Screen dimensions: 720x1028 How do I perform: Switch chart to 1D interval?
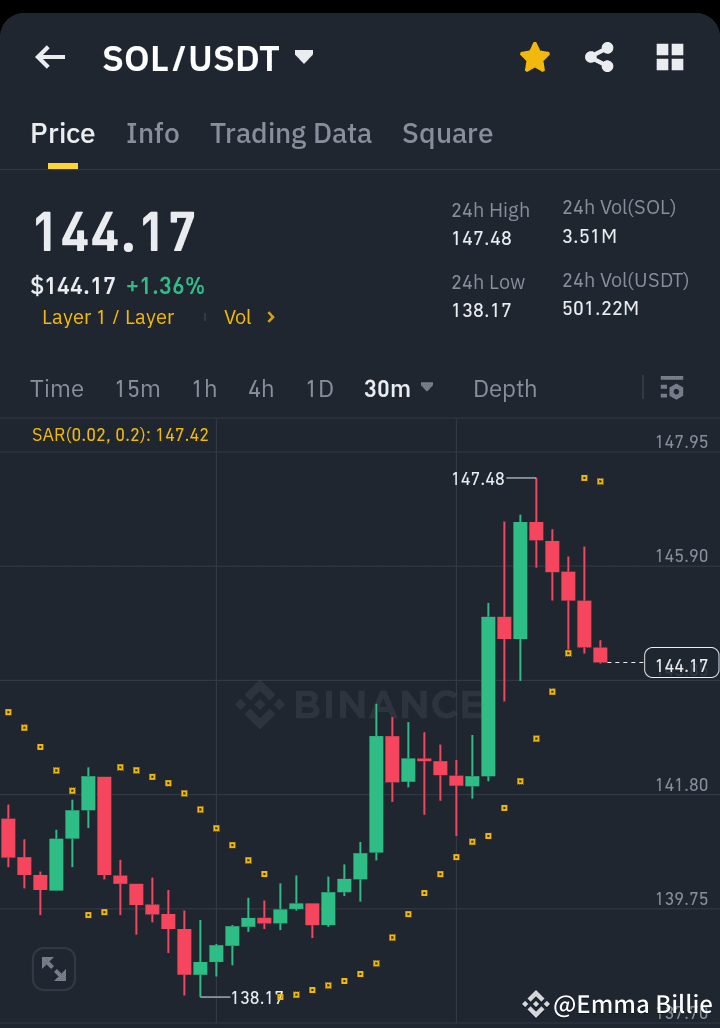(319, 389)
